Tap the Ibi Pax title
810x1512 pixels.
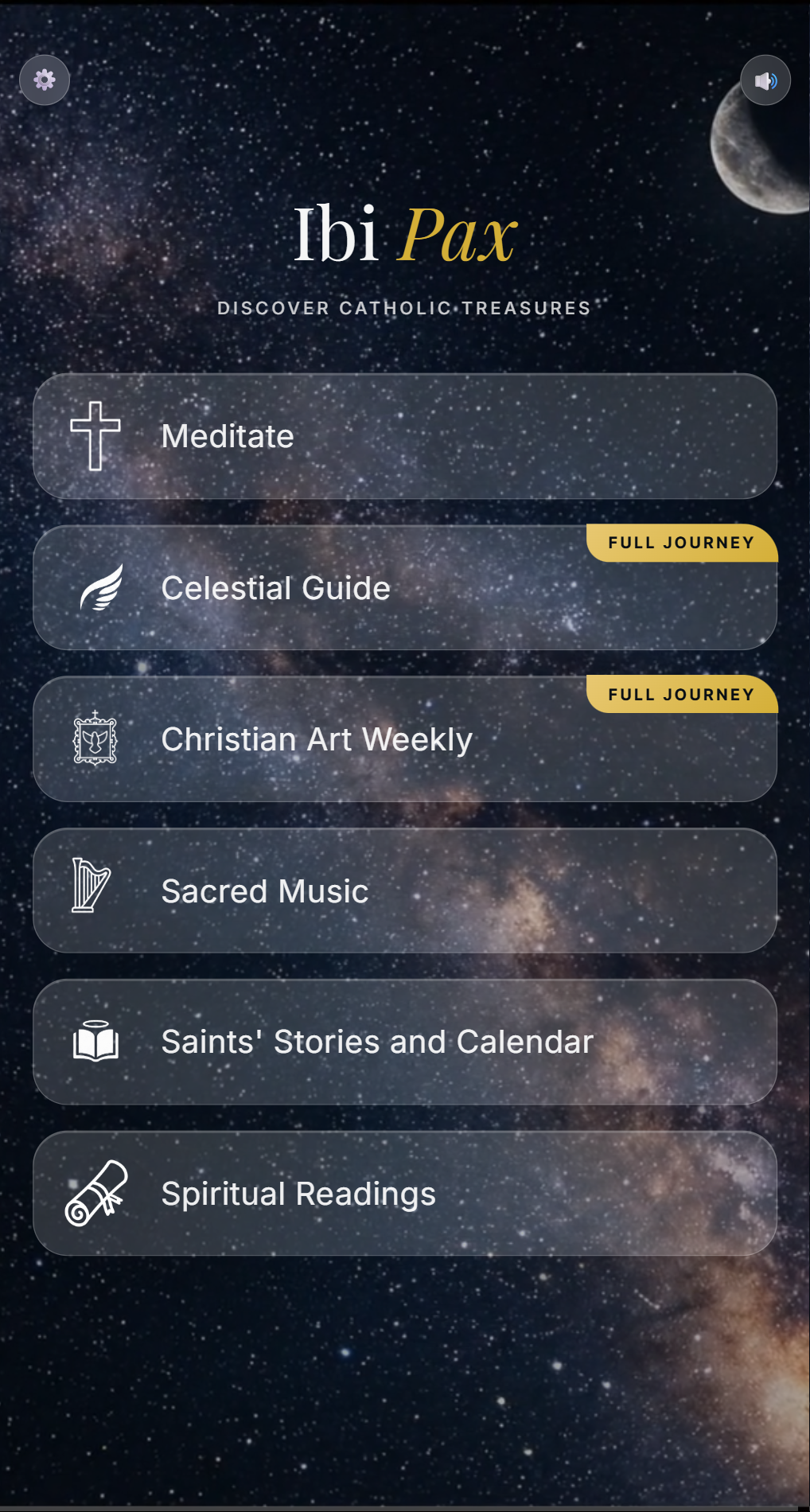click(404, 235)
